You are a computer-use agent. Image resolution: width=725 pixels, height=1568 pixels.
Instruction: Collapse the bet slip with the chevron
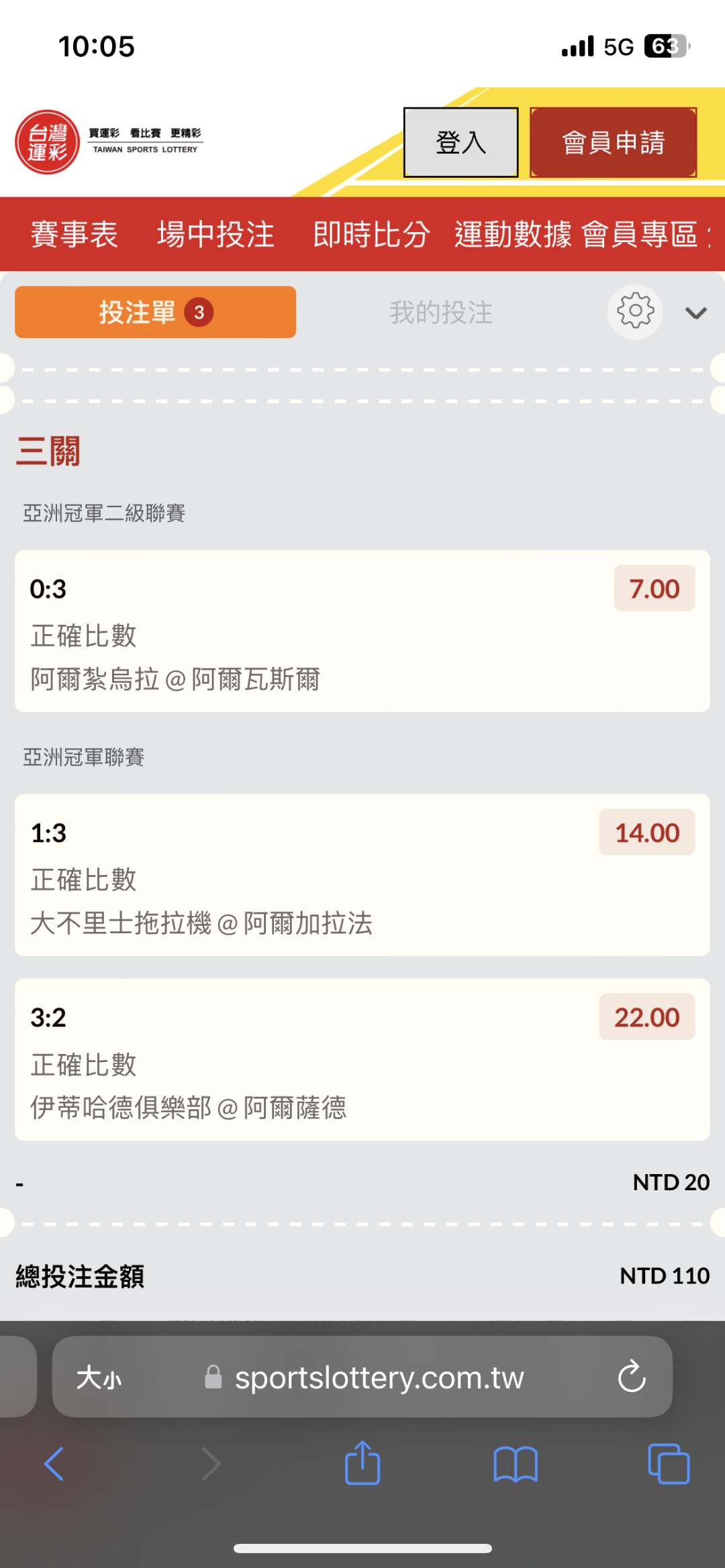tap(695, 313)
